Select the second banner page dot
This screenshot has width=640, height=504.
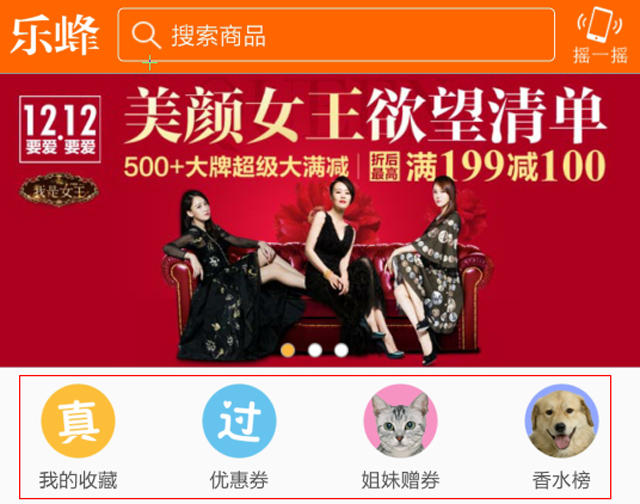[x=315, y=350]
